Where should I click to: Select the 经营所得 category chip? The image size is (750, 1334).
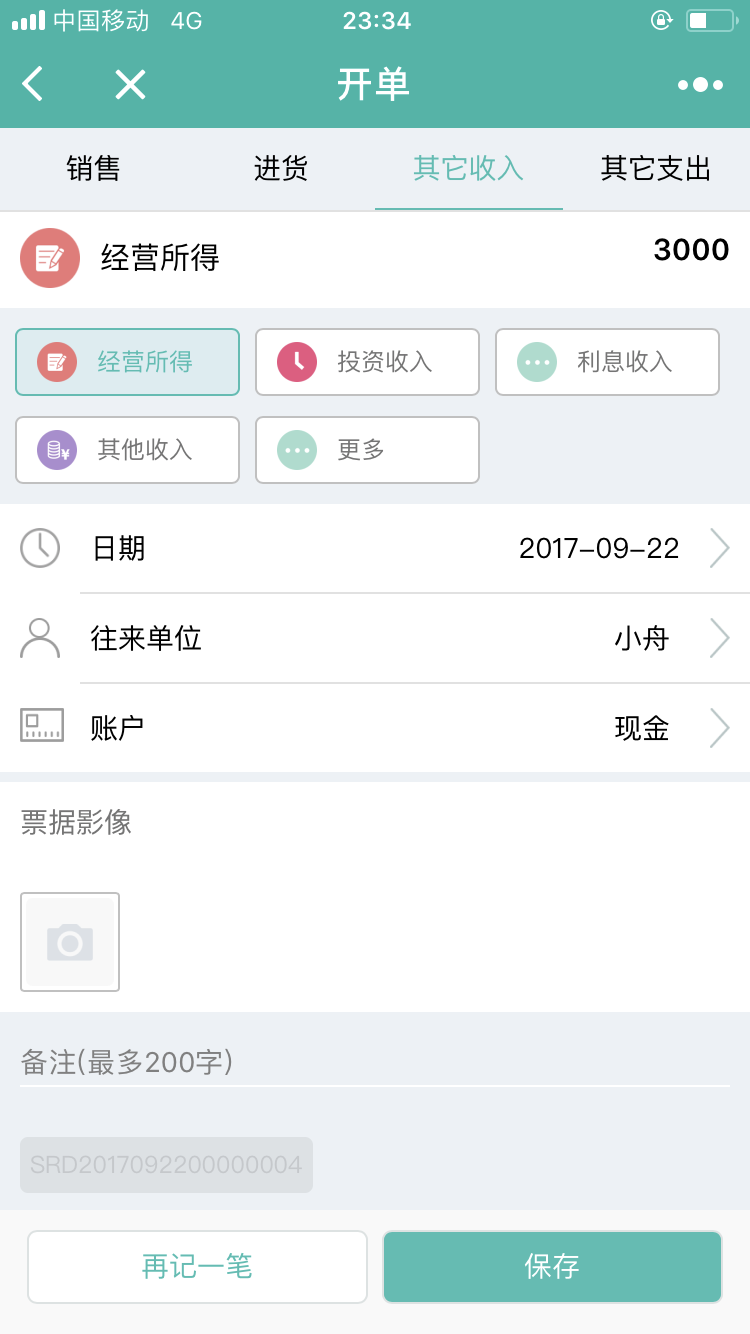(x=128, y=362)
